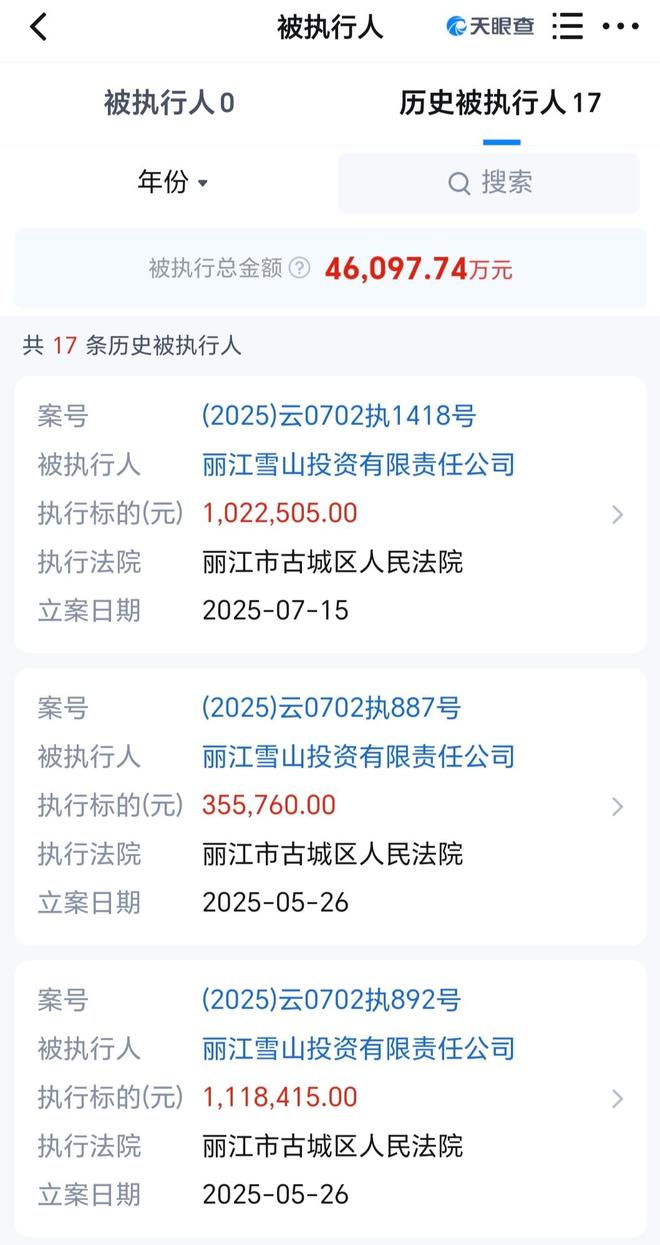Go back using the top-left arrow
660x1245 pixels.
click(x=39, y=27)
